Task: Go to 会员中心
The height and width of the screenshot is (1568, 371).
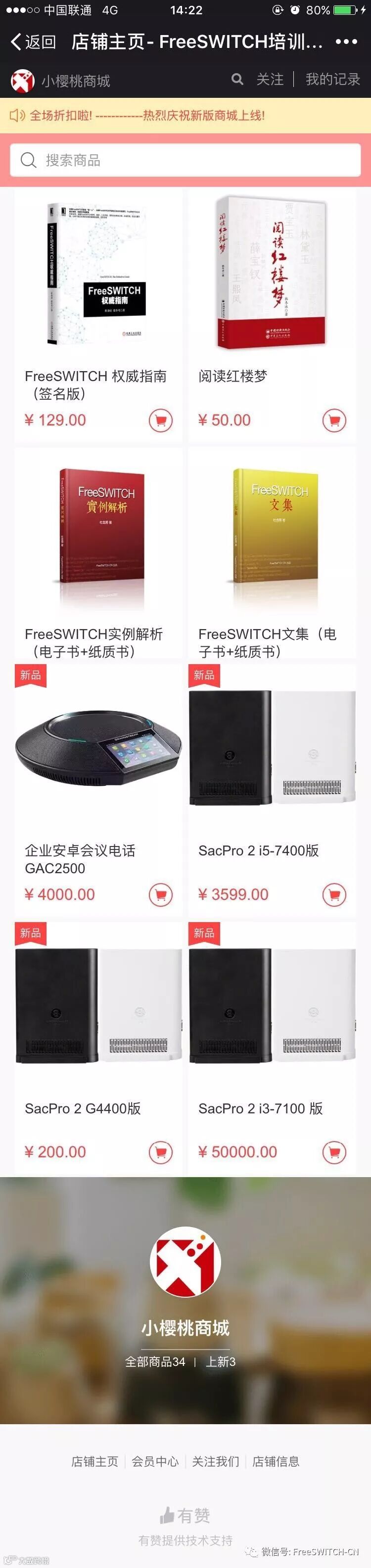Action: click(x=155, y=1461)
